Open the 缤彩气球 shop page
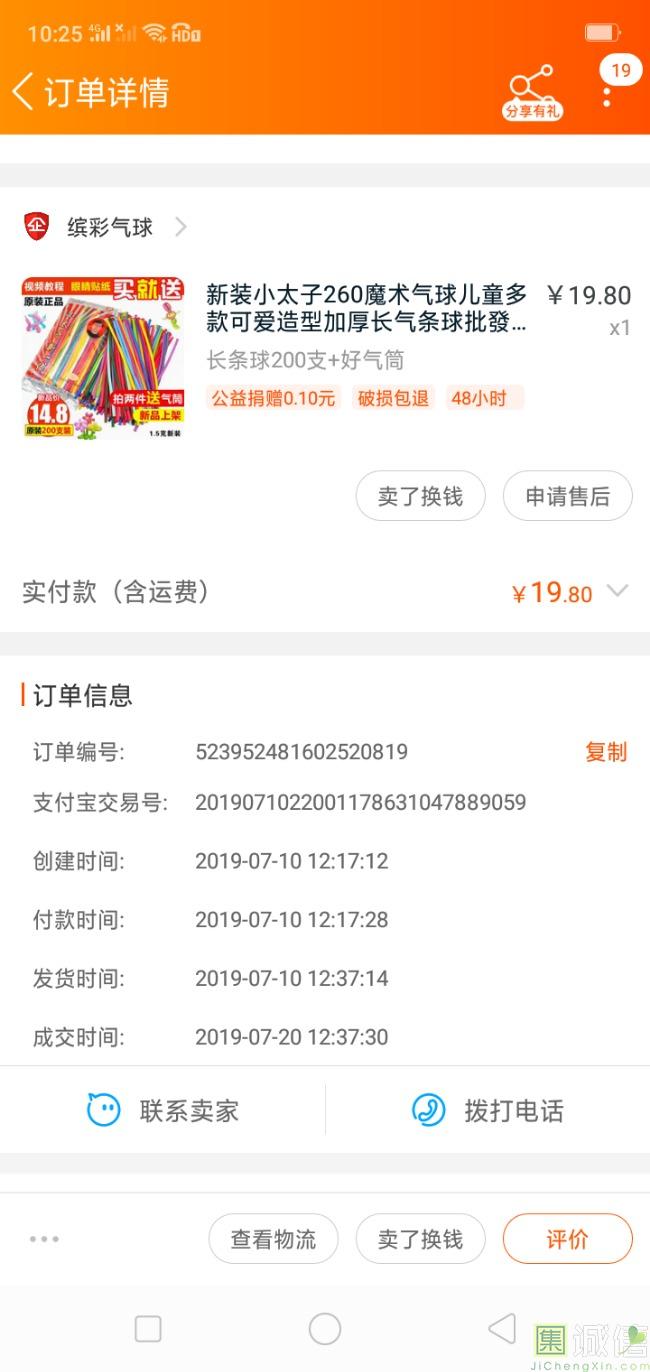 pos(110,227)
